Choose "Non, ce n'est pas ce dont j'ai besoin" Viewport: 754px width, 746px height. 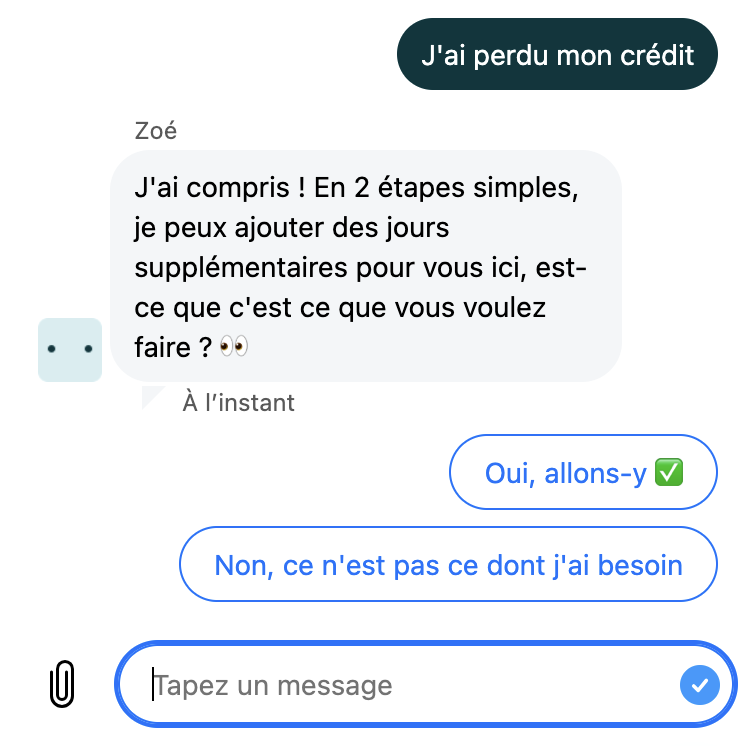448,565
